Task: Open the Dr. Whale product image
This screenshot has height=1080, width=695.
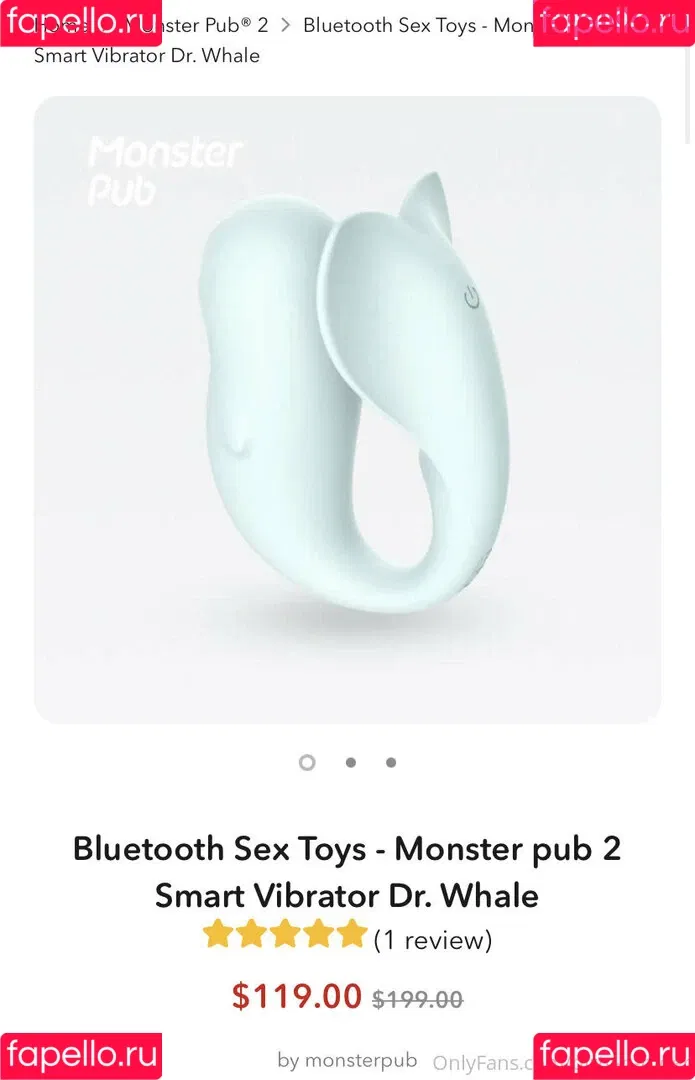Action: tap(347, 409)
